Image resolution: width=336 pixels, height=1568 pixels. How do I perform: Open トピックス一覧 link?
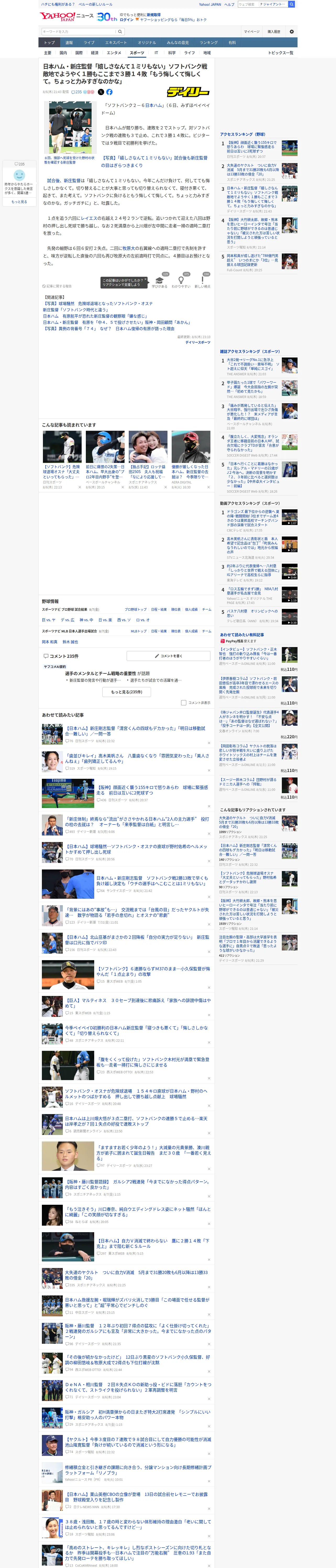click(x=281, y=53)
